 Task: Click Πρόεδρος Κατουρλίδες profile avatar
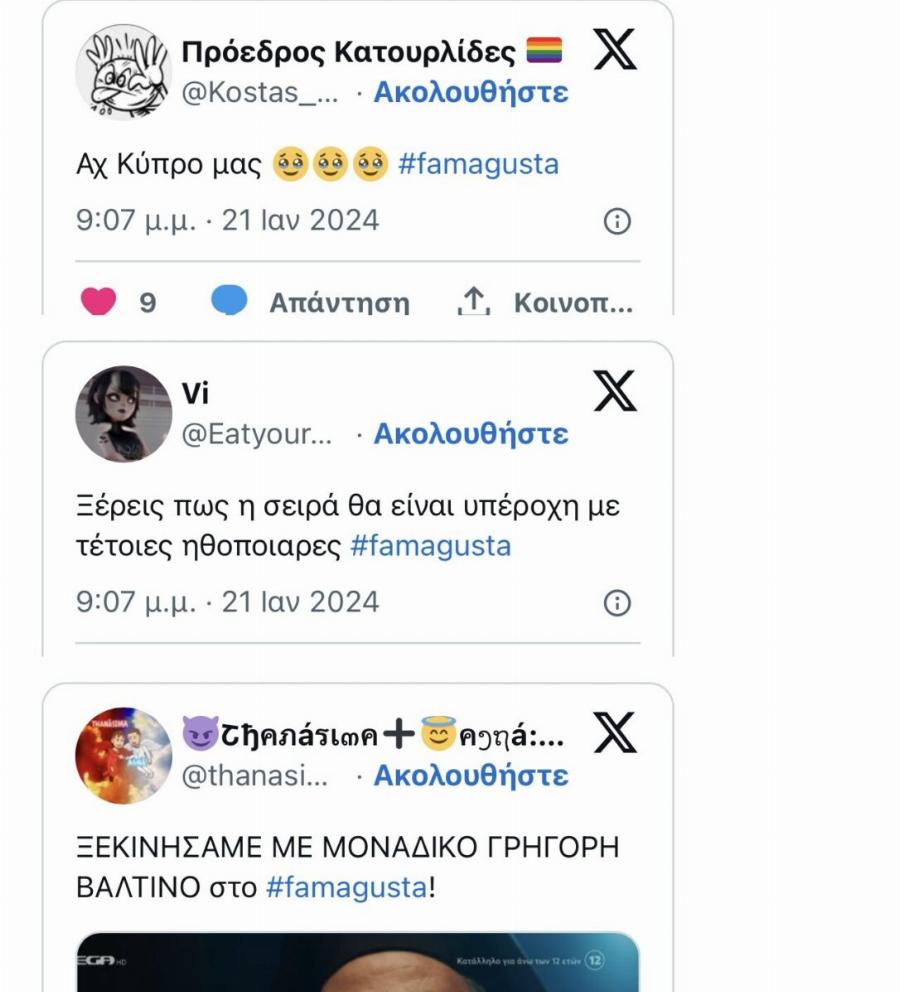pyautogui.click(x=122, y=69)
